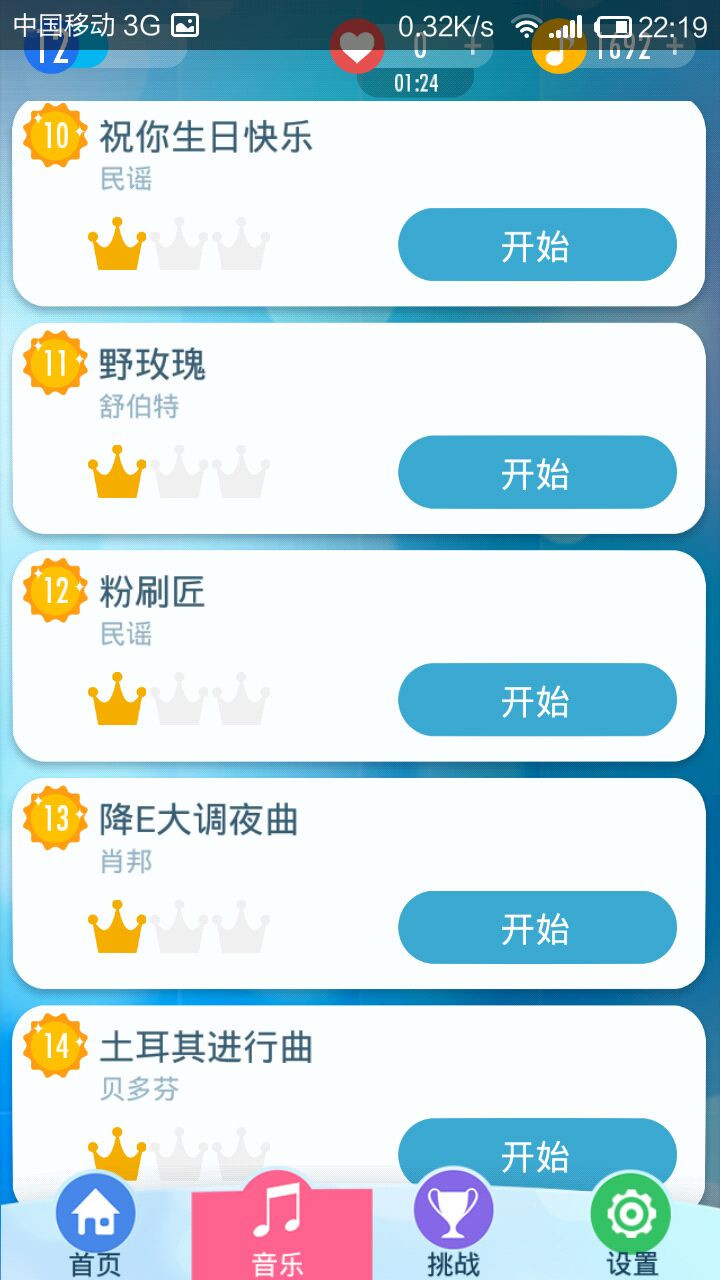The width and height of the screenshot is (720, 1280).
Task: Open the 设置 settings tab
Action: pos(631,1227)
